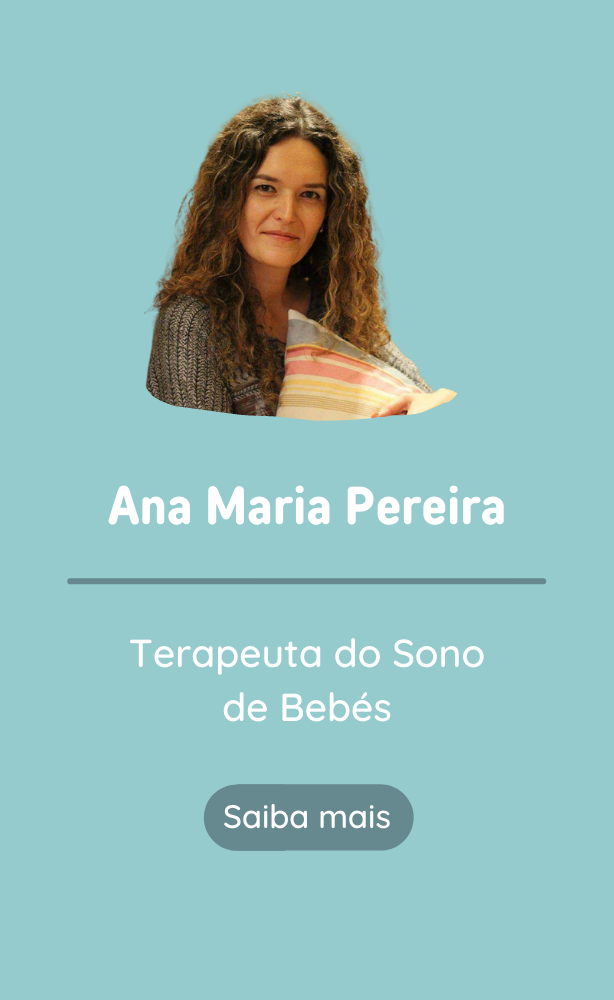The height and width of the screenshot is (1000, 614).
Task: Tap the Saiba mais button
Action: coord(308,817)
